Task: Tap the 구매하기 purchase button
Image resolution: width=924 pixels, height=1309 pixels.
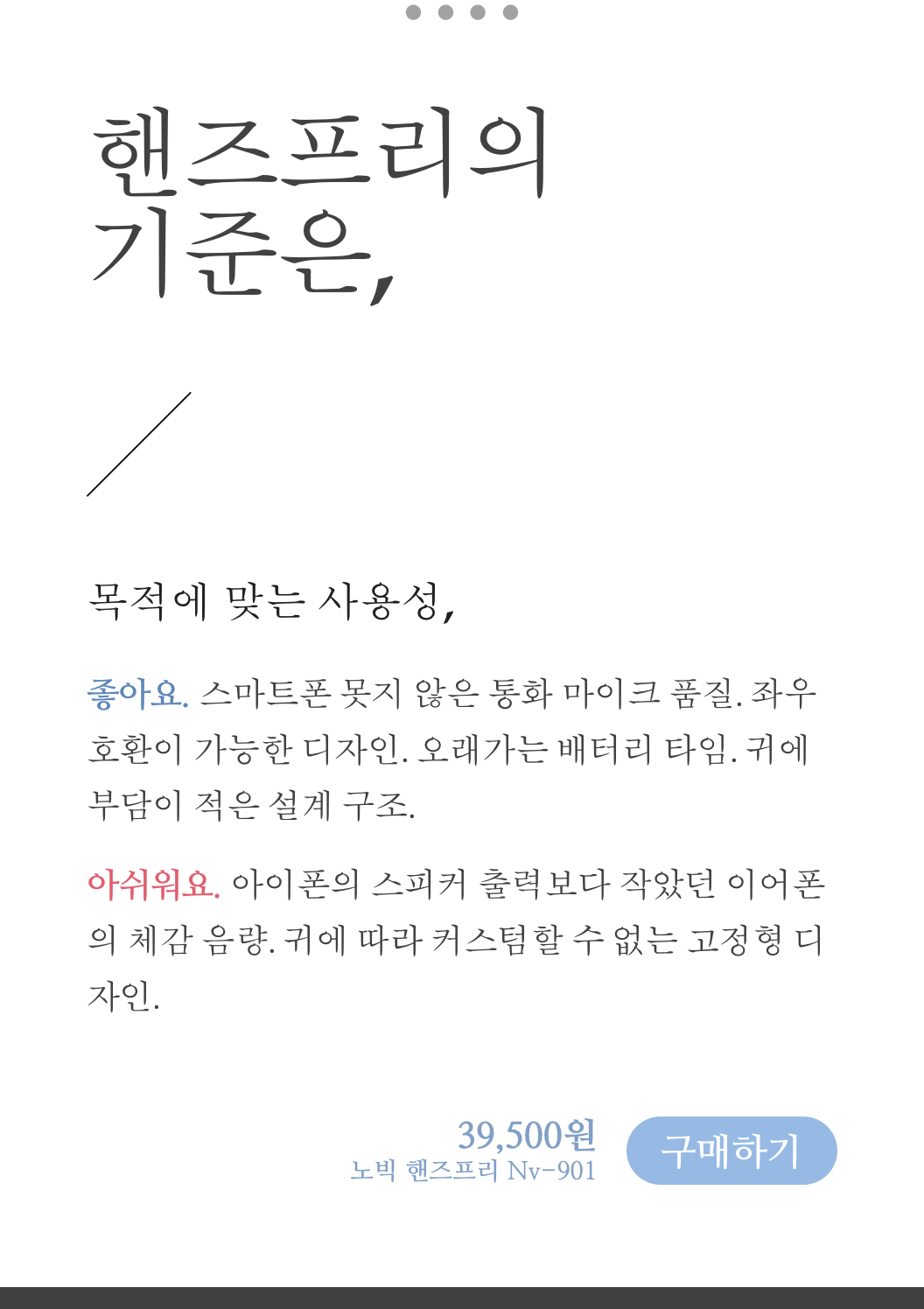Action: [x=731, y=1151]
